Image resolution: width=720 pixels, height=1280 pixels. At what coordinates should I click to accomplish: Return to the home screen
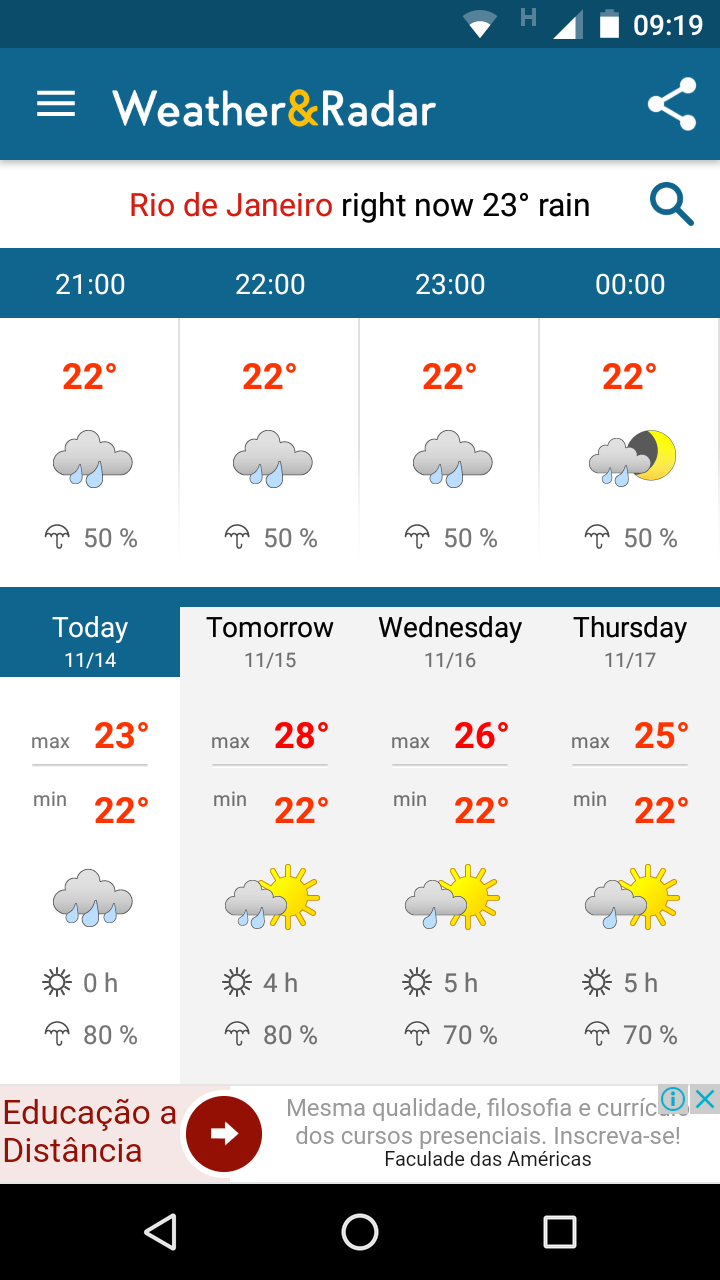[x=360, y=1232]
